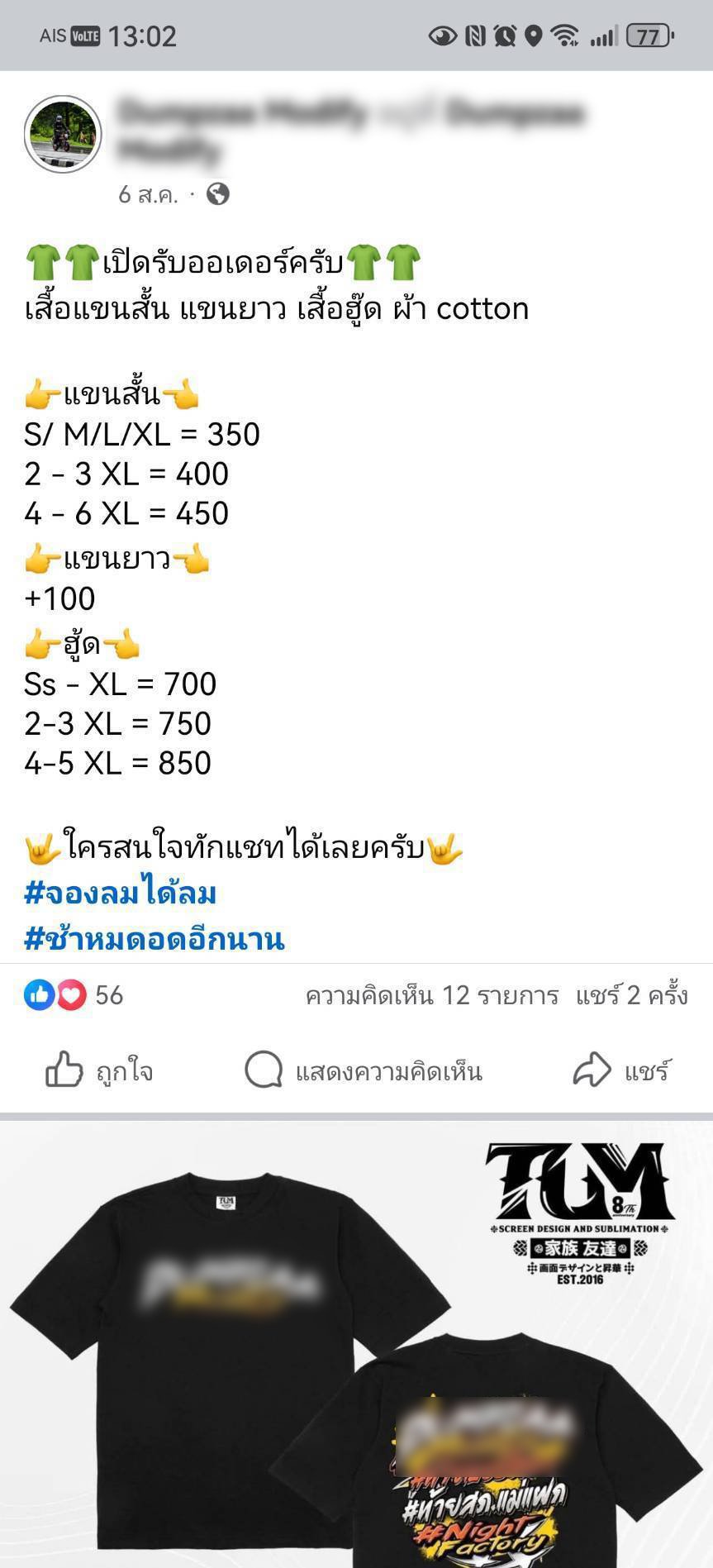Open hashtag #จองลมได้ลม
The height and width of the screenshot is (1568, 713).
point(121,894)
